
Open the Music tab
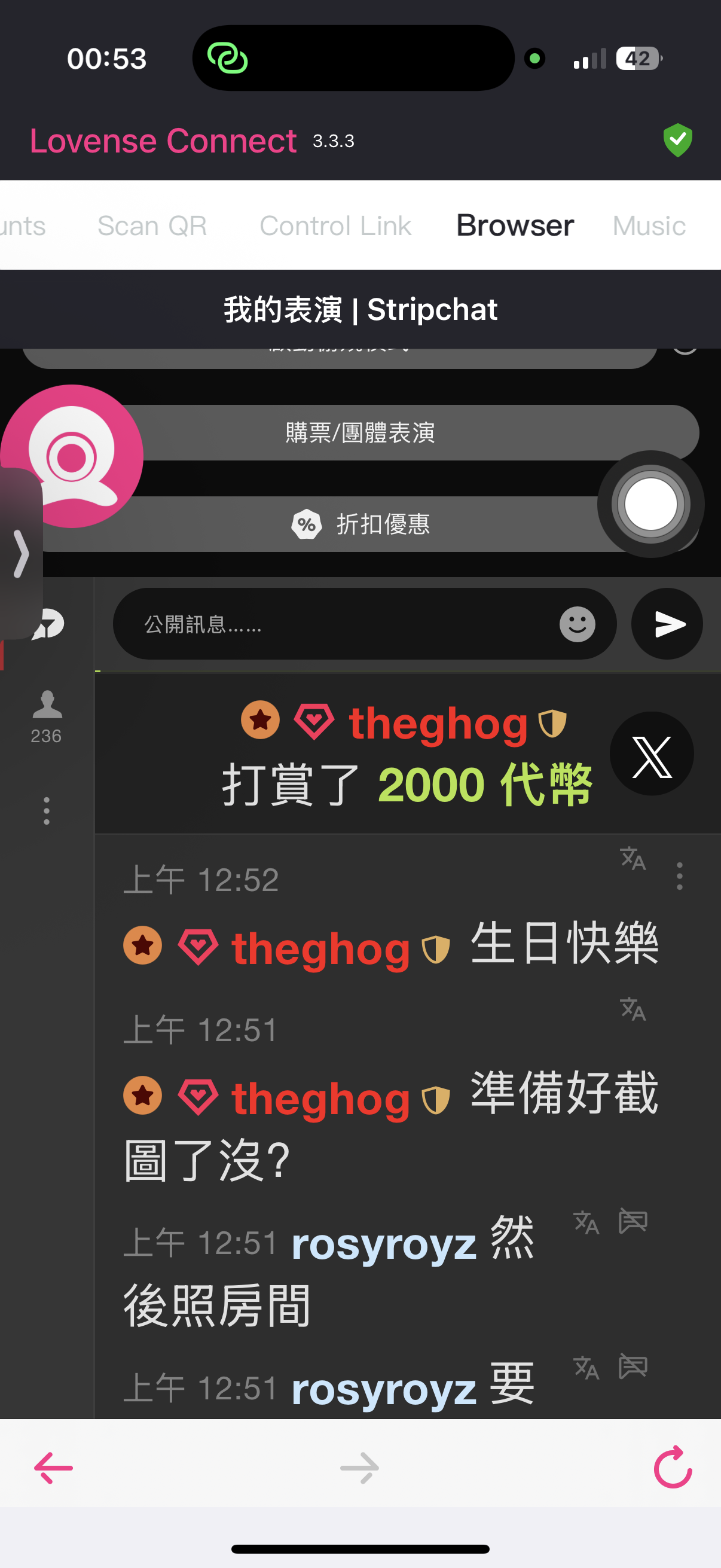tap(649, 226)
